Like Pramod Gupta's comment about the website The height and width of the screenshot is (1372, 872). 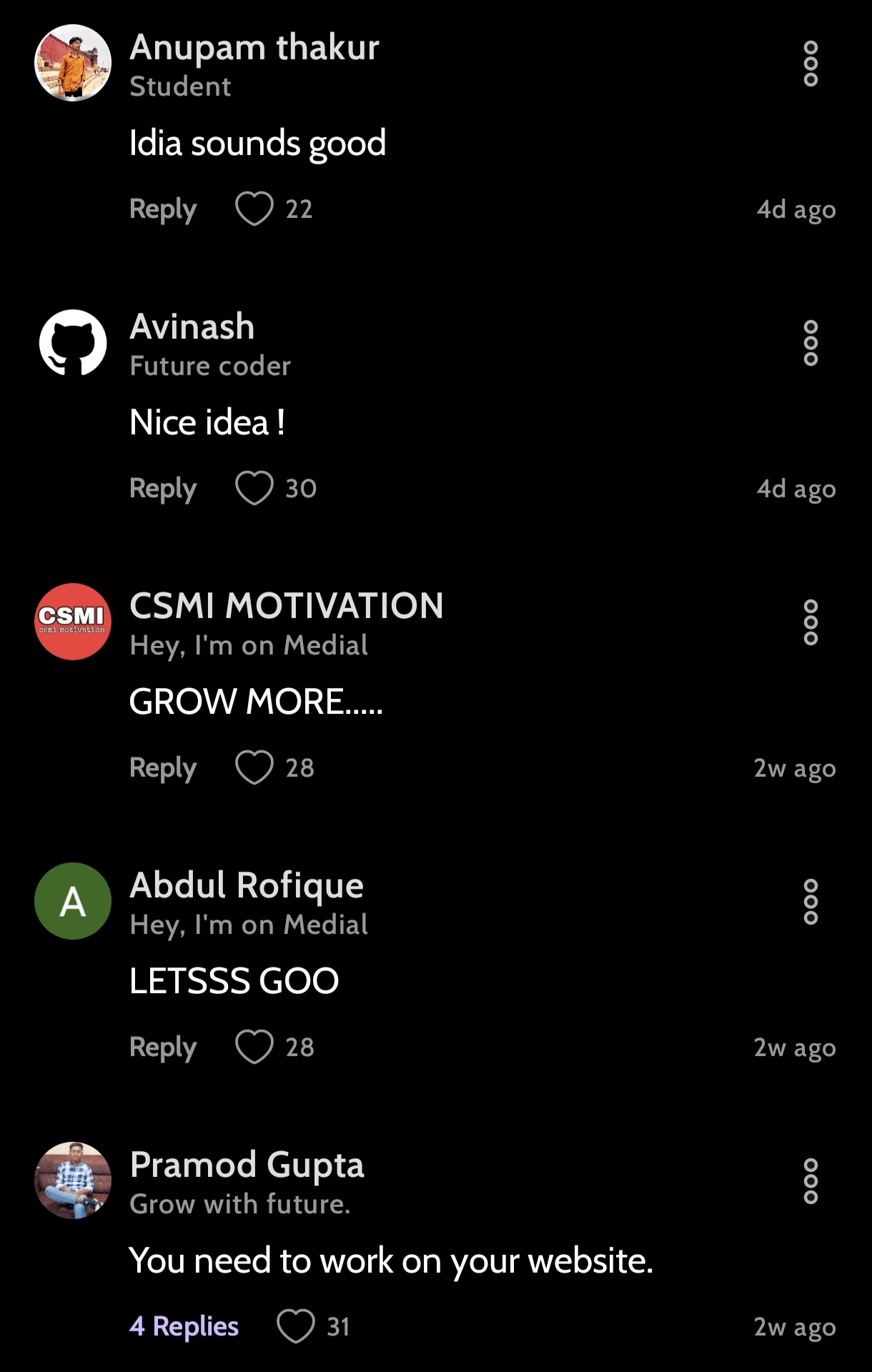point(296,1326)
